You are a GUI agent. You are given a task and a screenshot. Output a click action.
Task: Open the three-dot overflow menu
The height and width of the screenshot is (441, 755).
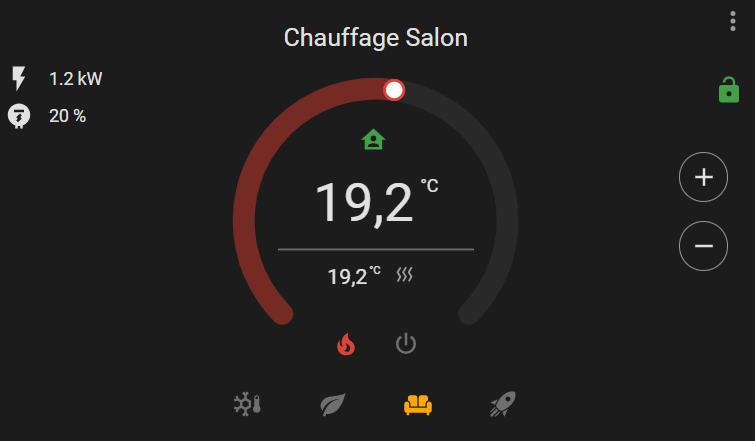732,22
